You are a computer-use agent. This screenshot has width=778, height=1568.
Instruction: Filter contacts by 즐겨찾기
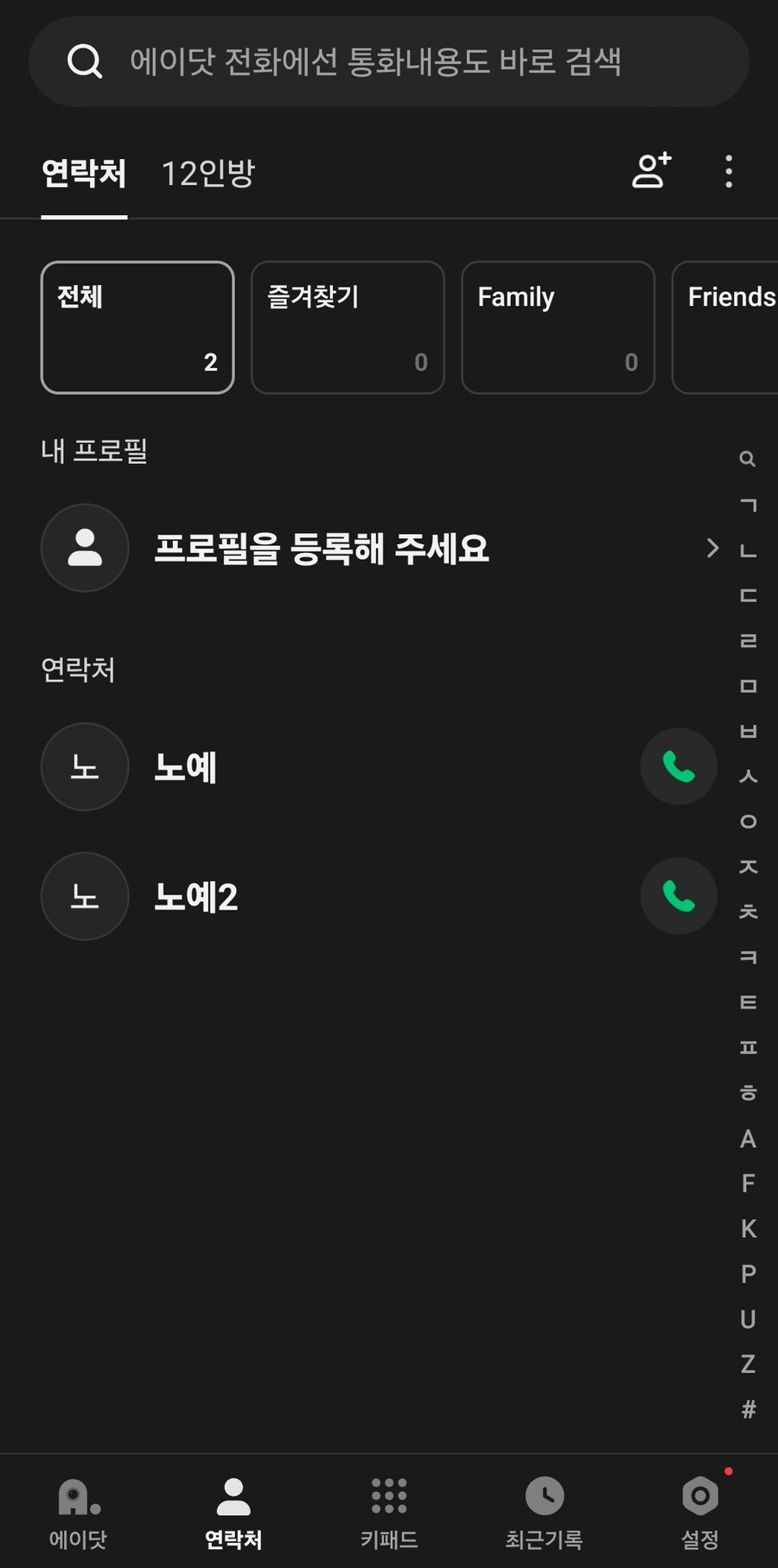point(348,327)
